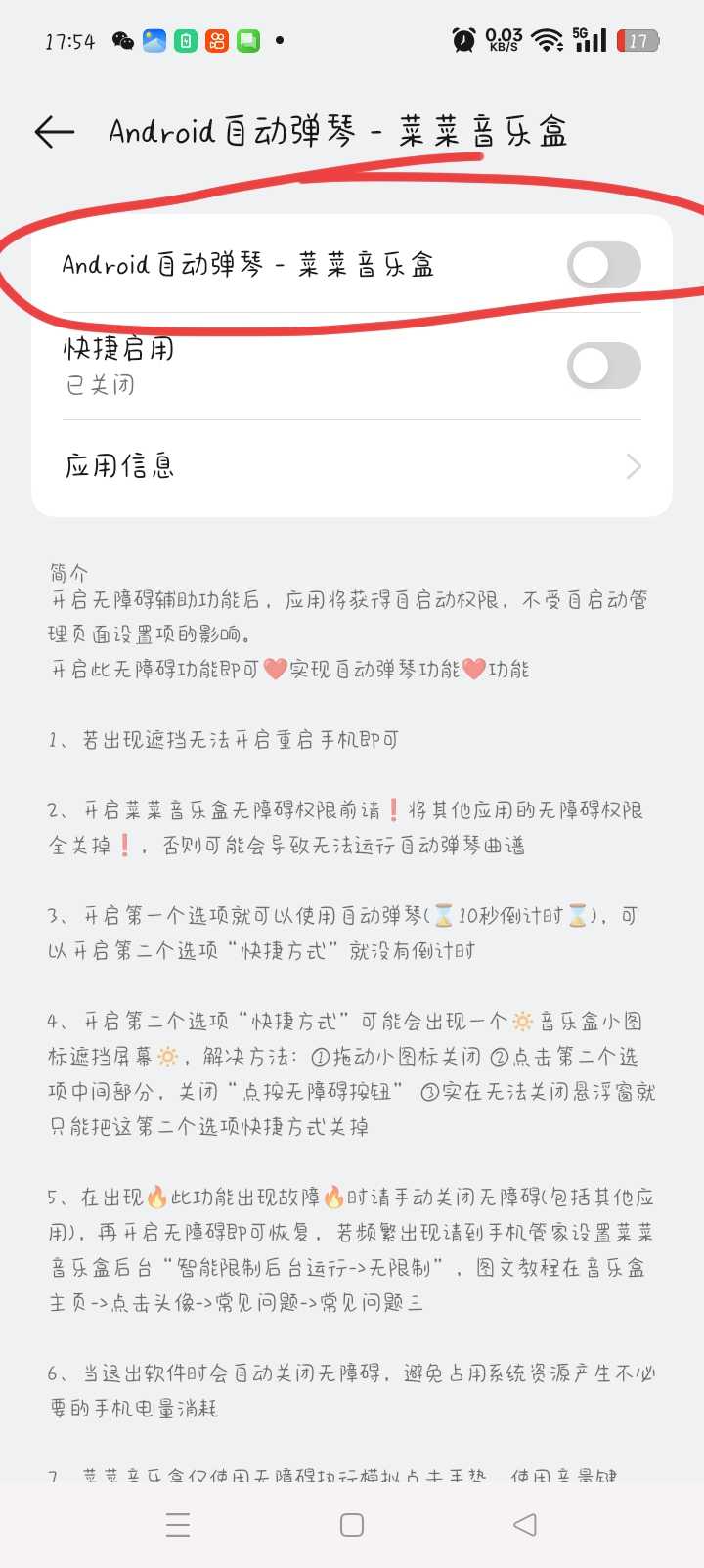Image resolution: width=704 pixels, height=1568 pixels.
Task: Tap the system back triangle button
Action: (x=525, y=1524)
